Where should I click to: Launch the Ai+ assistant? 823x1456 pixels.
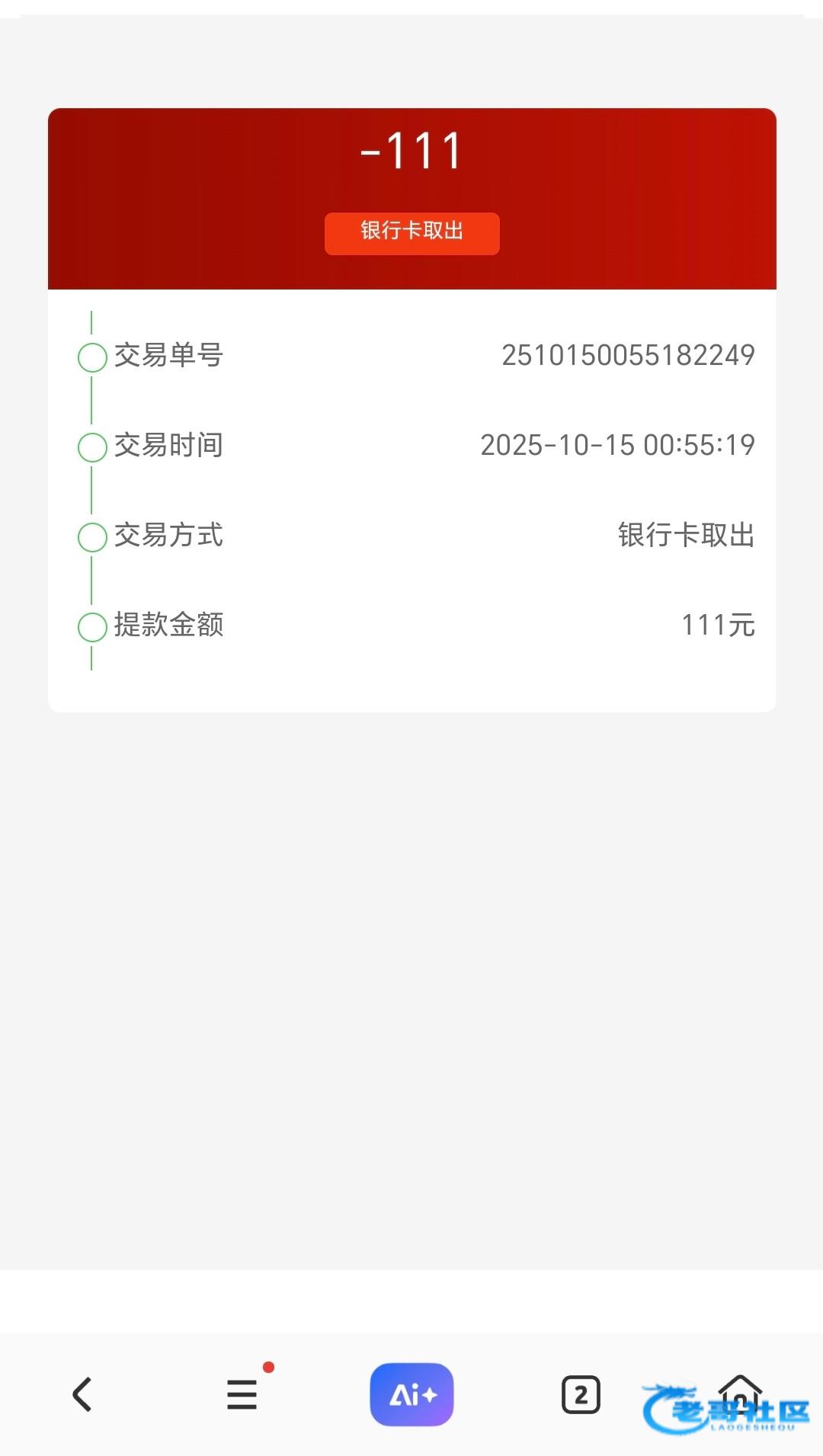(x=411, y=1394)
